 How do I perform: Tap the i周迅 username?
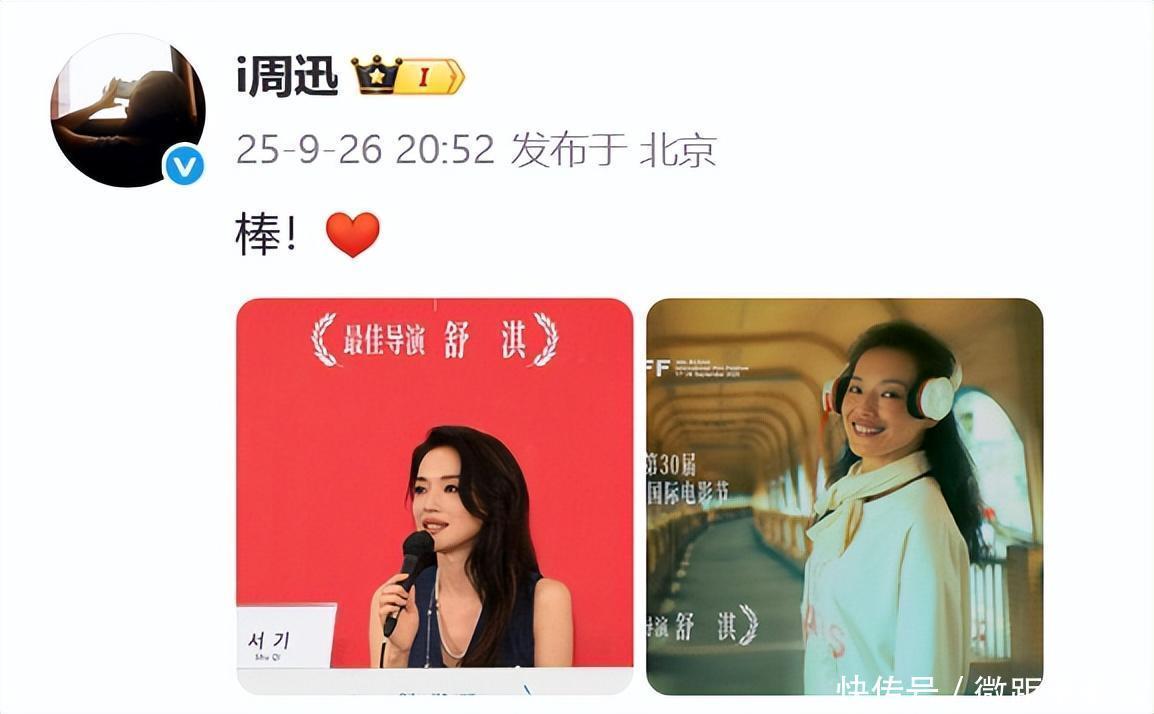coord(287,76)
